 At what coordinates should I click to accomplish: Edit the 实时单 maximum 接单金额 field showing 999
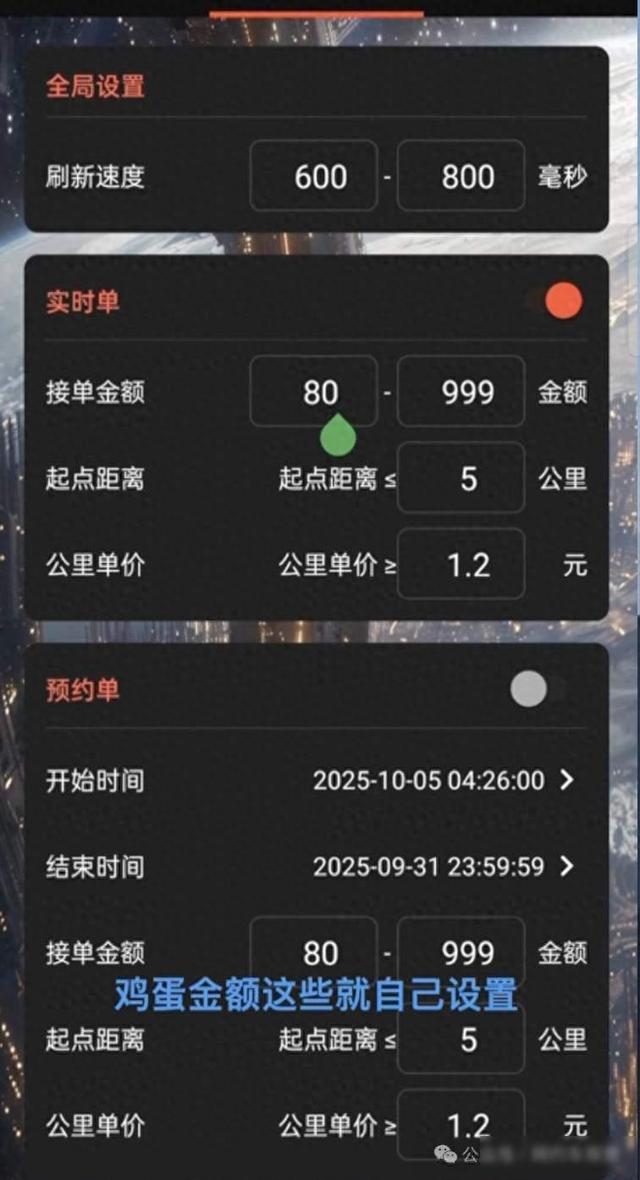point(461,391)
